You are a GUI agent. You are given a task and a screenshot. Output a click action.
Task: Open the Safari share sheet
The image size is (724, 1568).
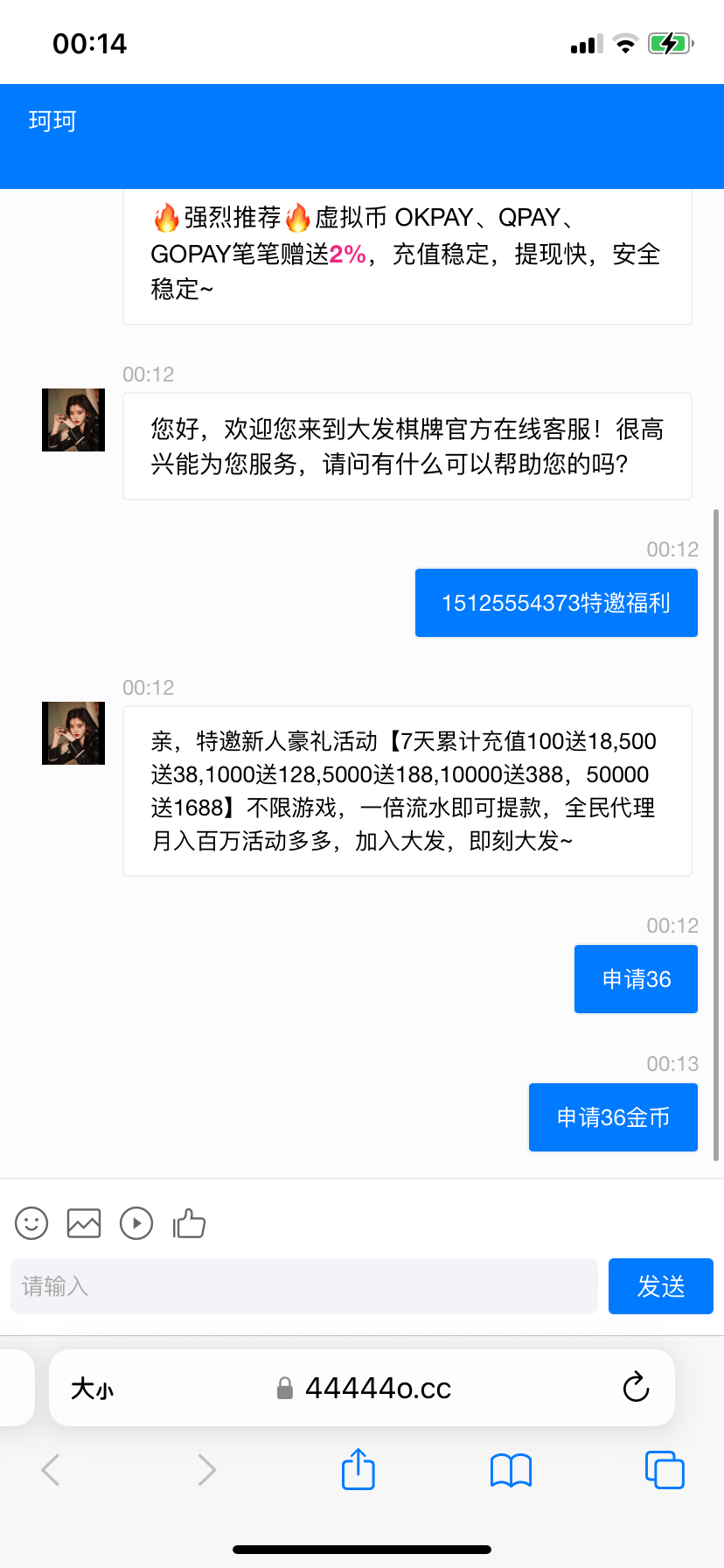tap(358, 1469)
